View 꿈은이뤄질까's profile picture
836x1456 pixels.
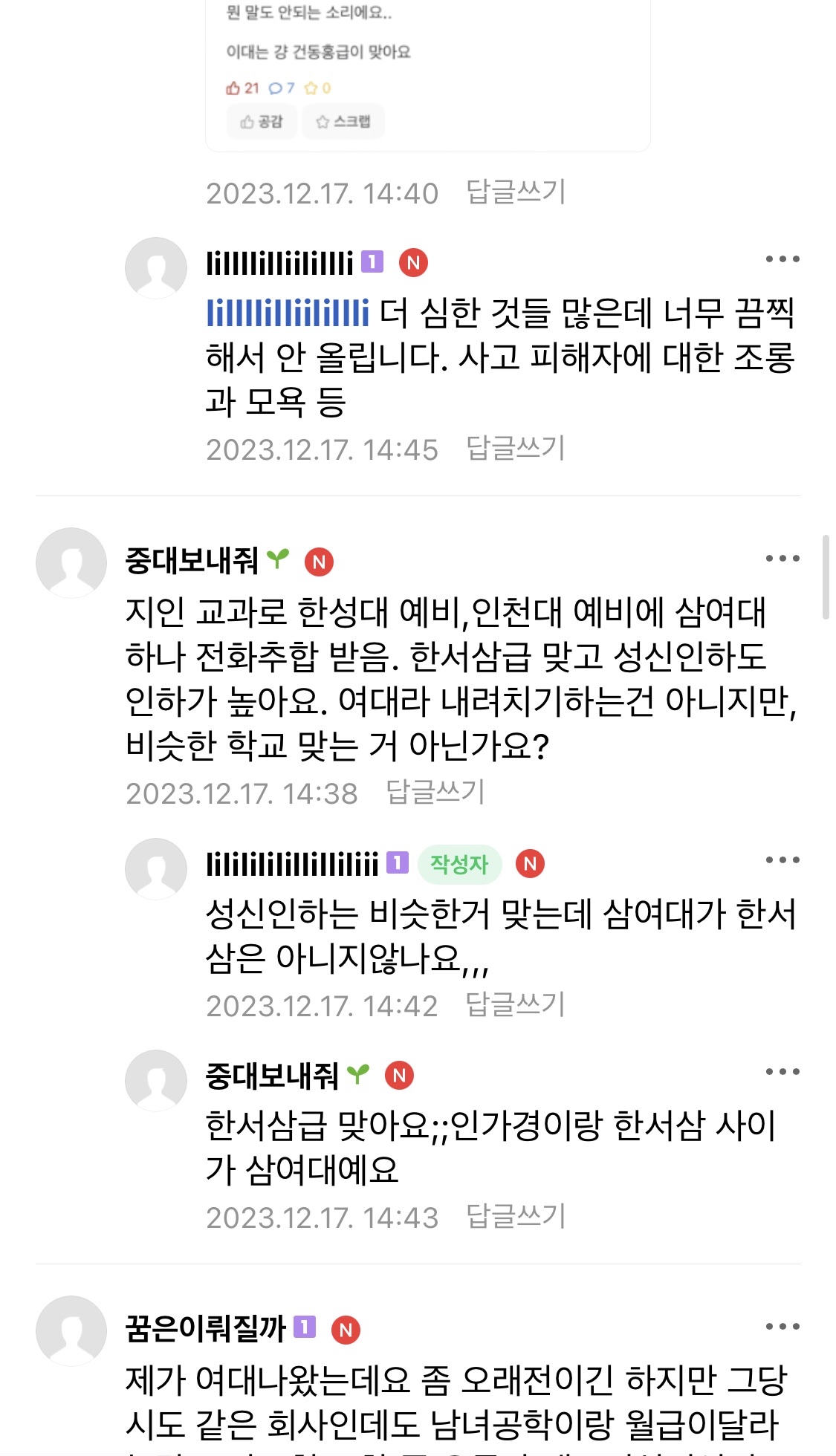pyautogui.click(x=71, y=1330)
